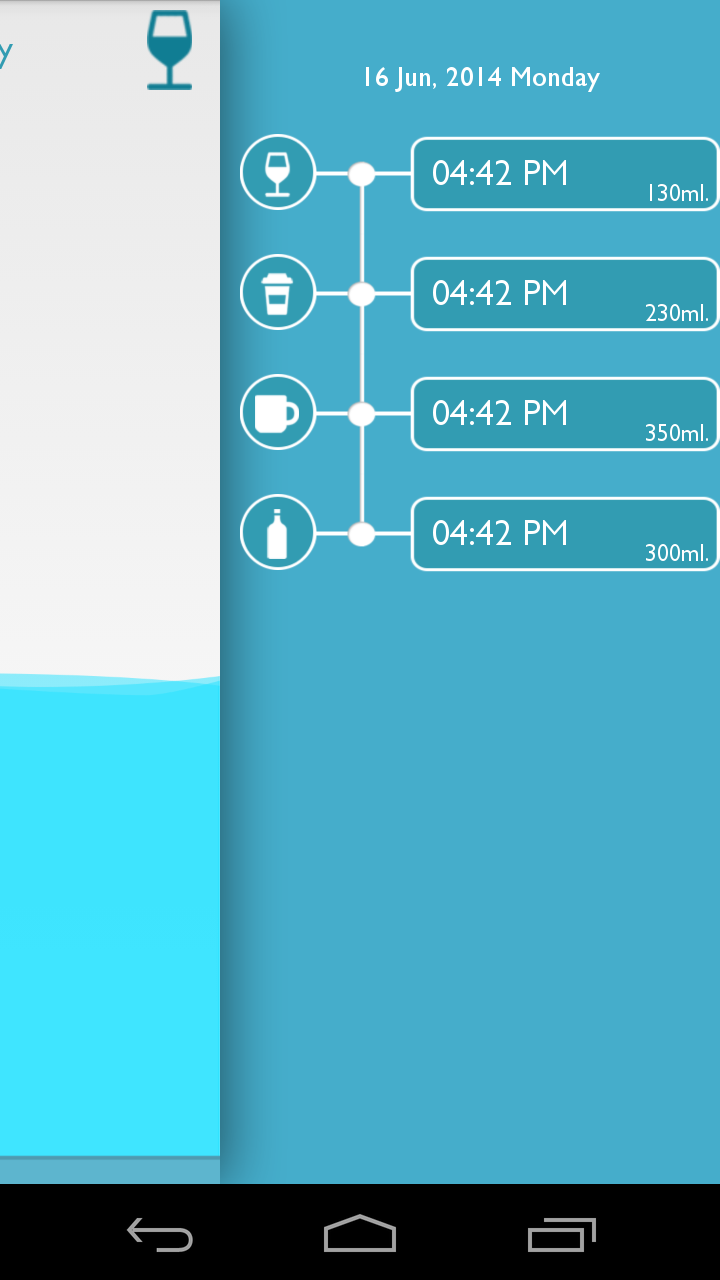Tap the wine glass circle icon
This screenshot has height=1280, width=720.
(278, 172)
